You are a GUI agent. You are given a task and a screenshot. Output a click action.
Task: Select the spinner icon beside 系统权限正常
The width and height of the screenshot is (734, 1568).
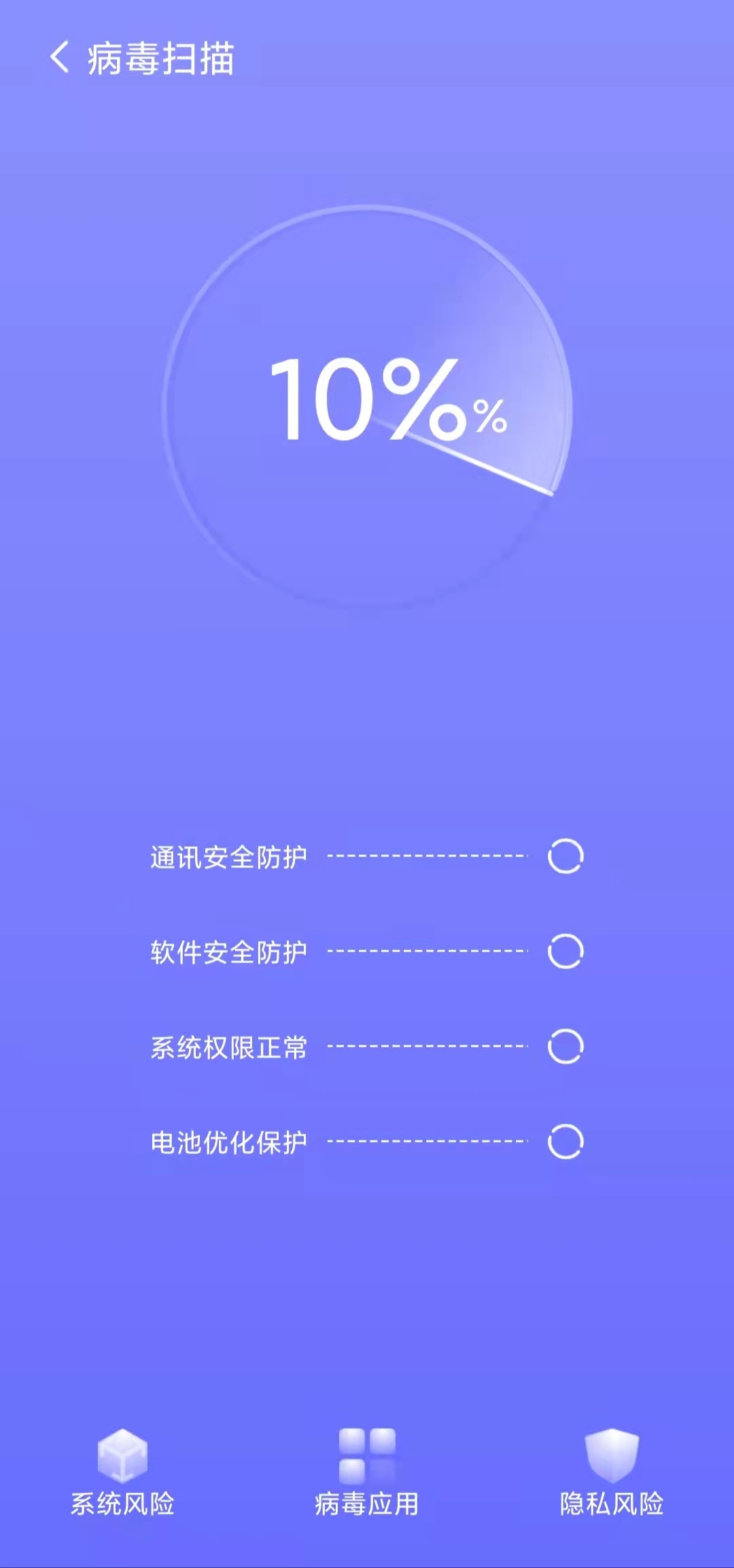(x=565, y=1047)
